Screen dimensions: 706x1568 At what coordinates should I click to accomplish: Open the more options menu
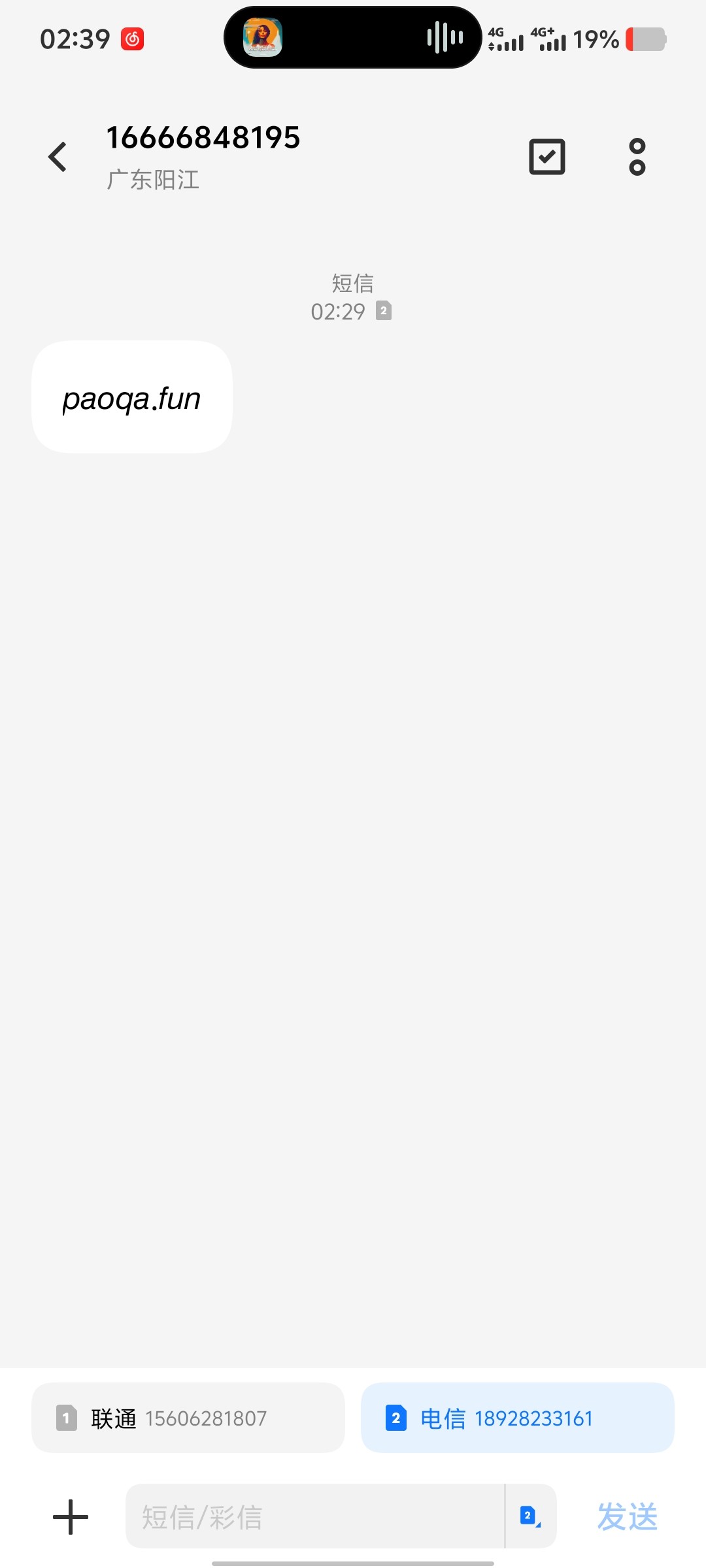tap(637, 157)
